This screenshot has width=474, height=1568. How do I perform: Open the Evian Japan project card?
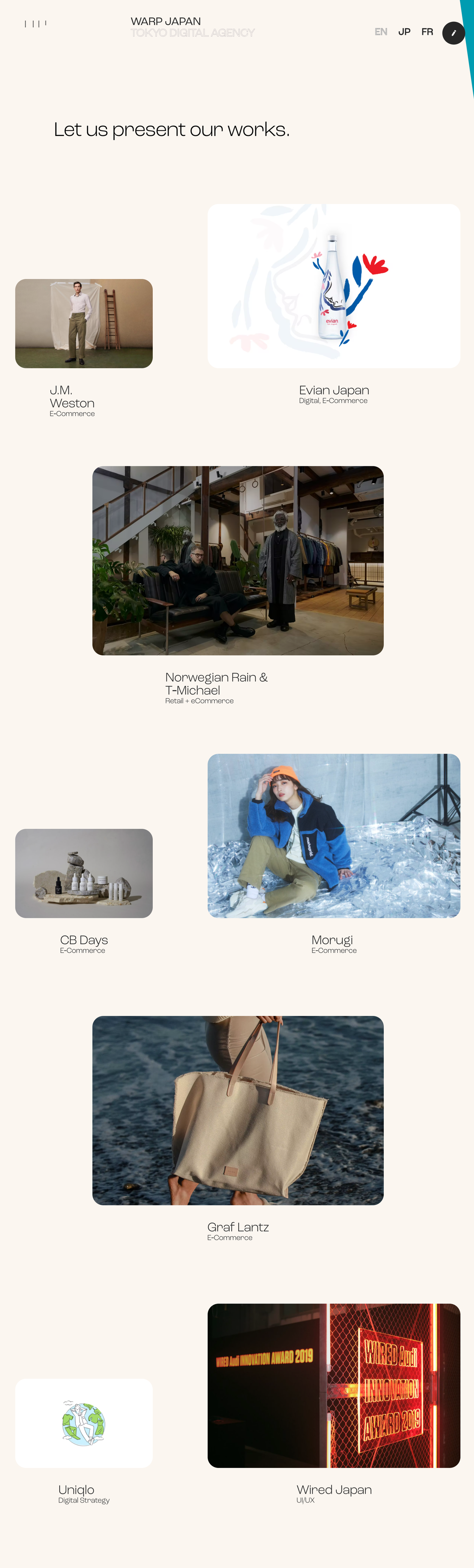(x=333, y=286)
